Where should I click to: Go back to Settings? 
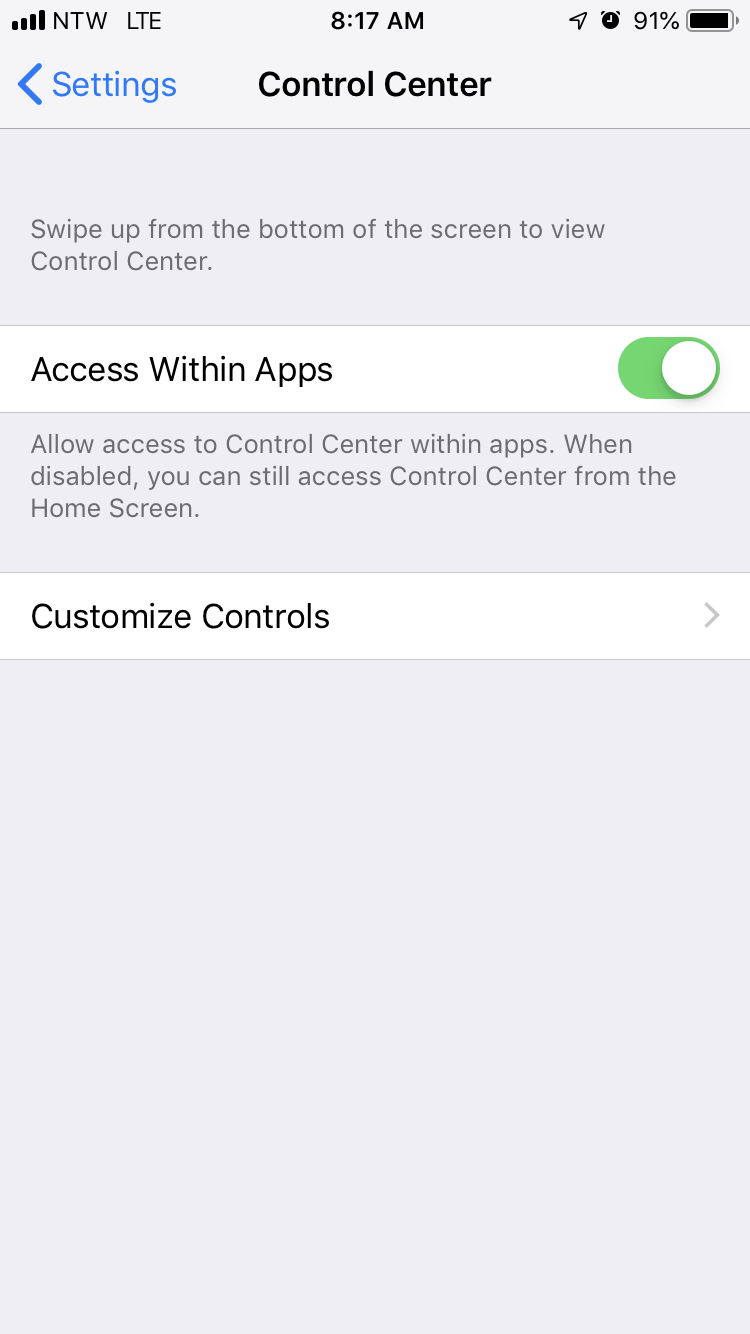point(97,85)
